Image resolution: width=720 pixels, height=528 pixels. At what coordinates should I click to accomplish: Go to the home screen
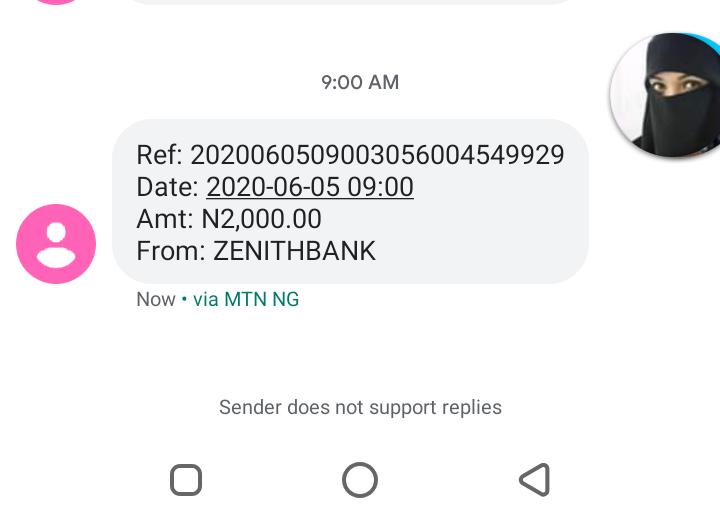click(x=360, y=480)
